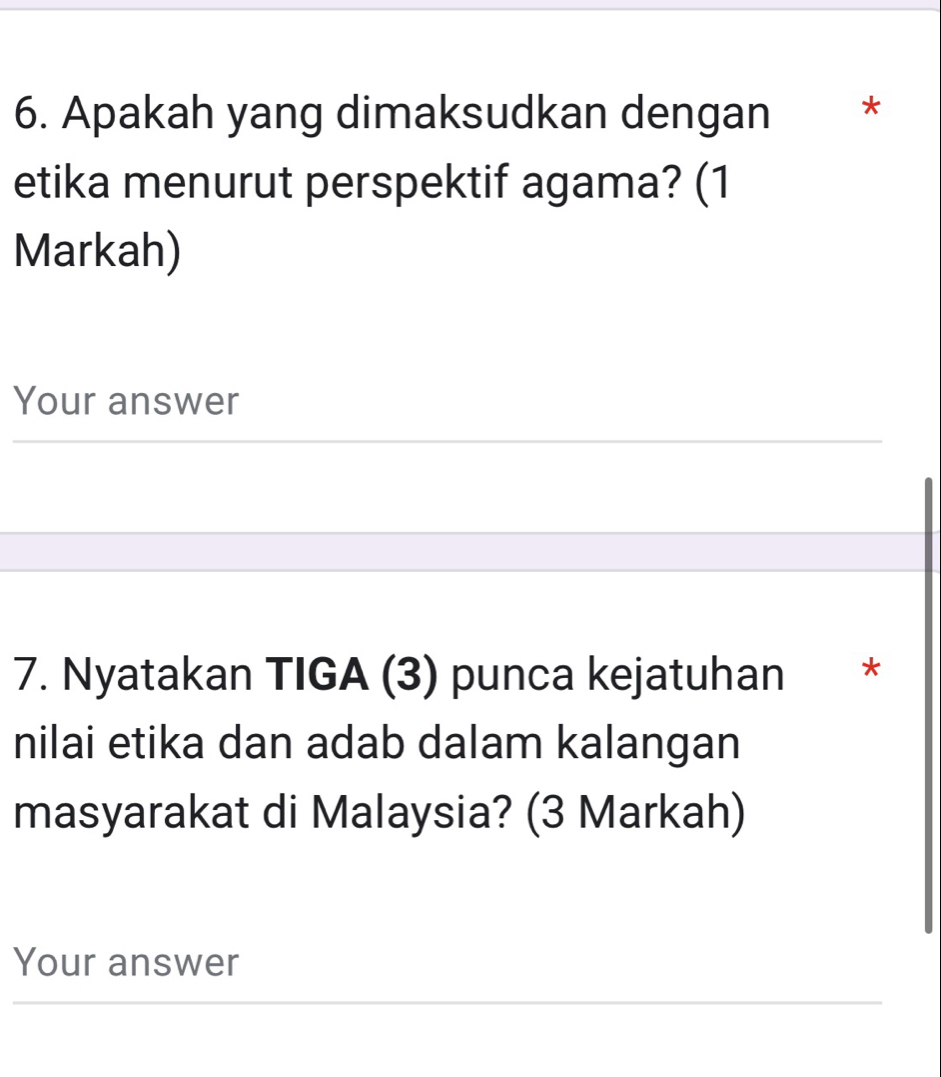Tap the answer field for question 7
The width and height of the screenshot is (941, 1077).
pos(445,965)
